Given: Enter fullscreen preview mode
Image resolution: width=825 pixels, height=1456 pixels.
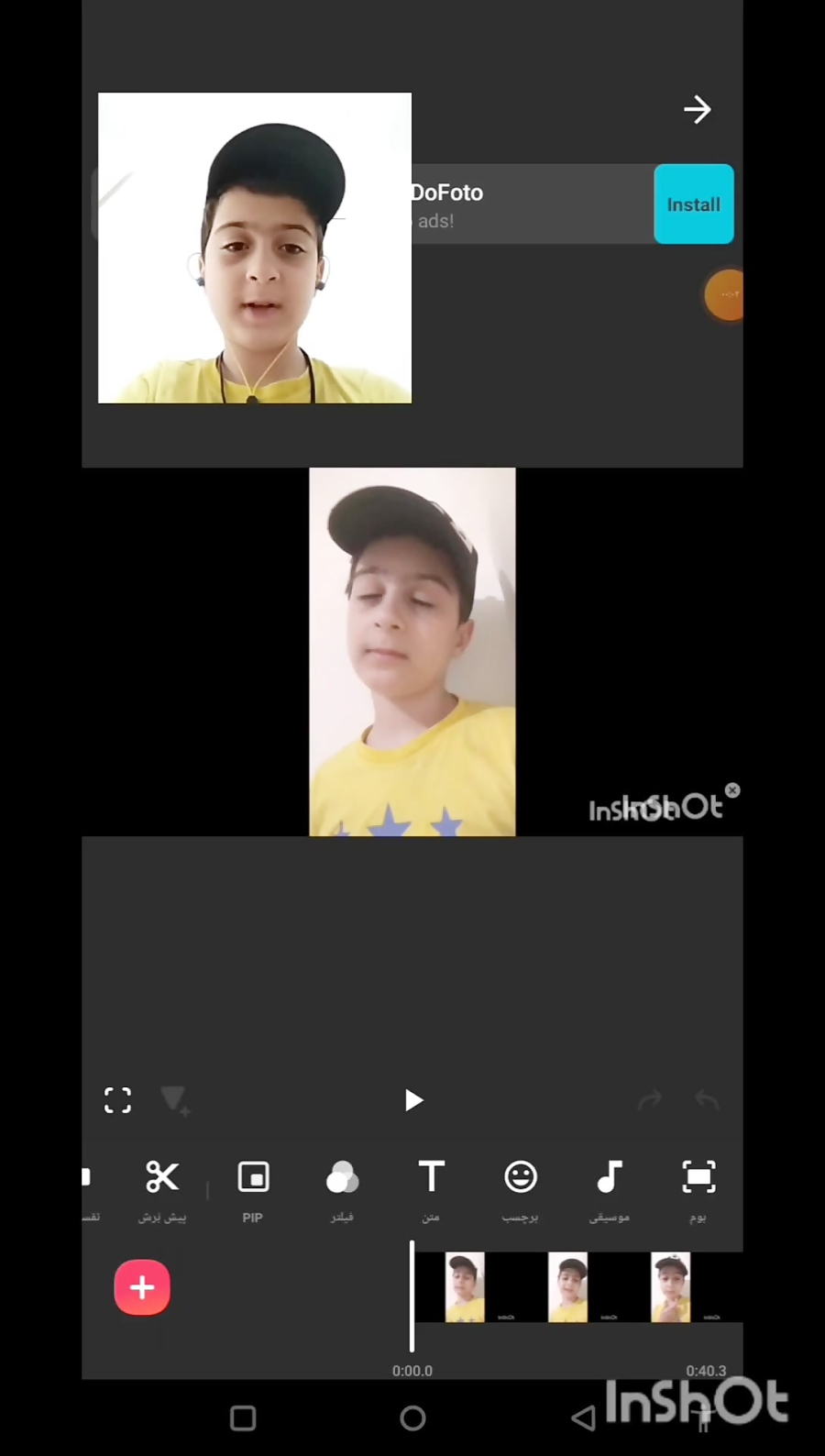Looking at the screenshot, I should [118, 1100].
